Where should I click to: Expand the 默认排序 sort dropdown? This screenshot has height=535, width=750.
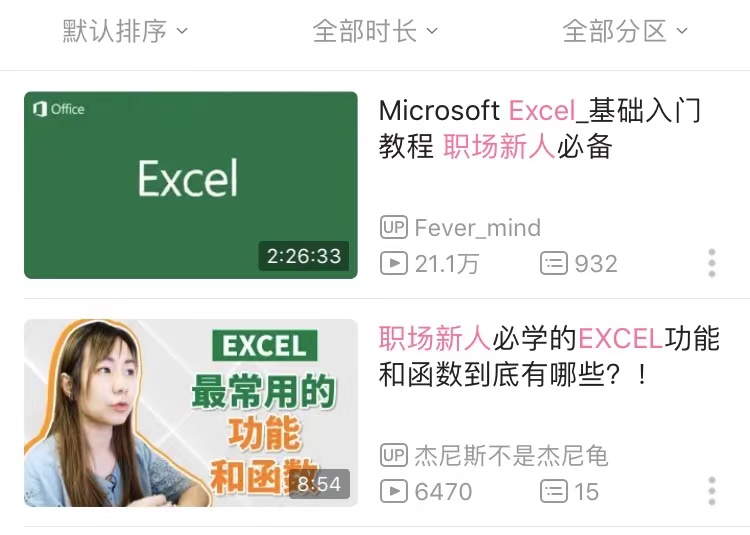coord(125,32)
